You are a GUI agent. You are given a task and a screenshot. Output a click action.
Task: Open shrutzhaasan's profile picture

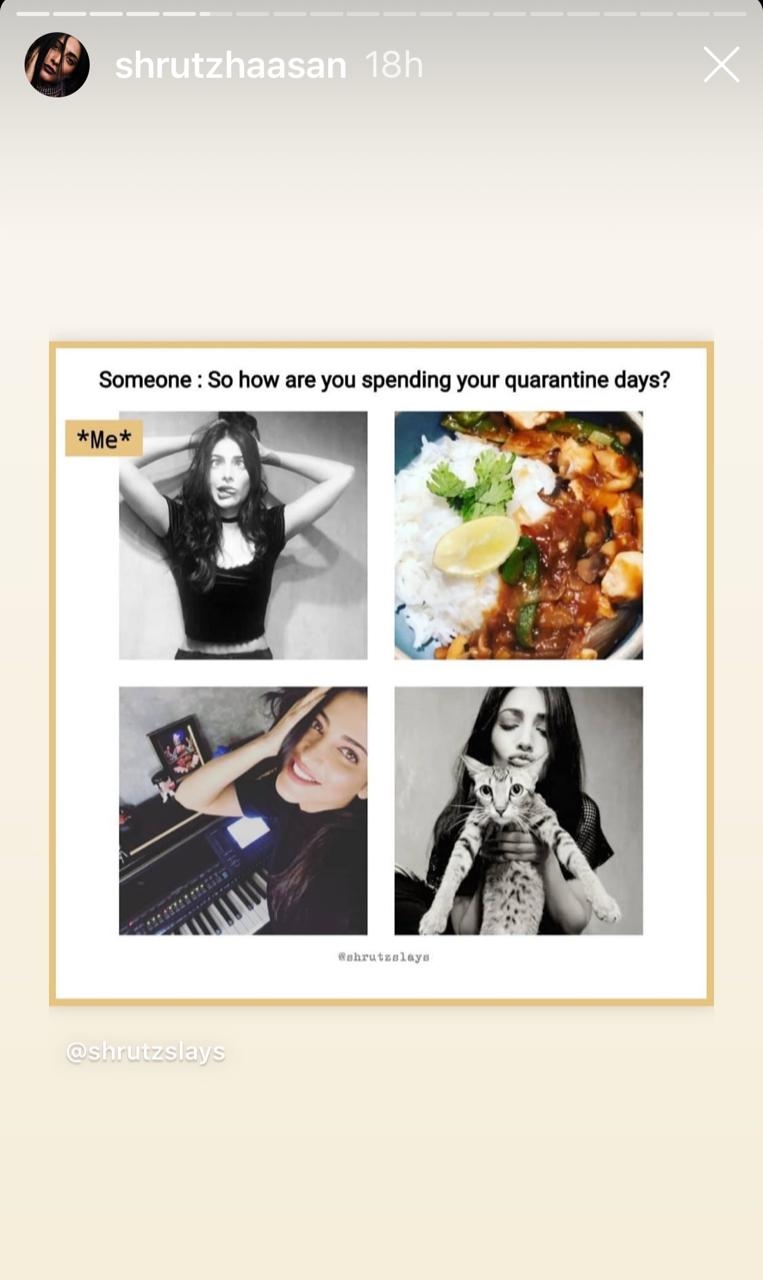[x=57, y=65]
